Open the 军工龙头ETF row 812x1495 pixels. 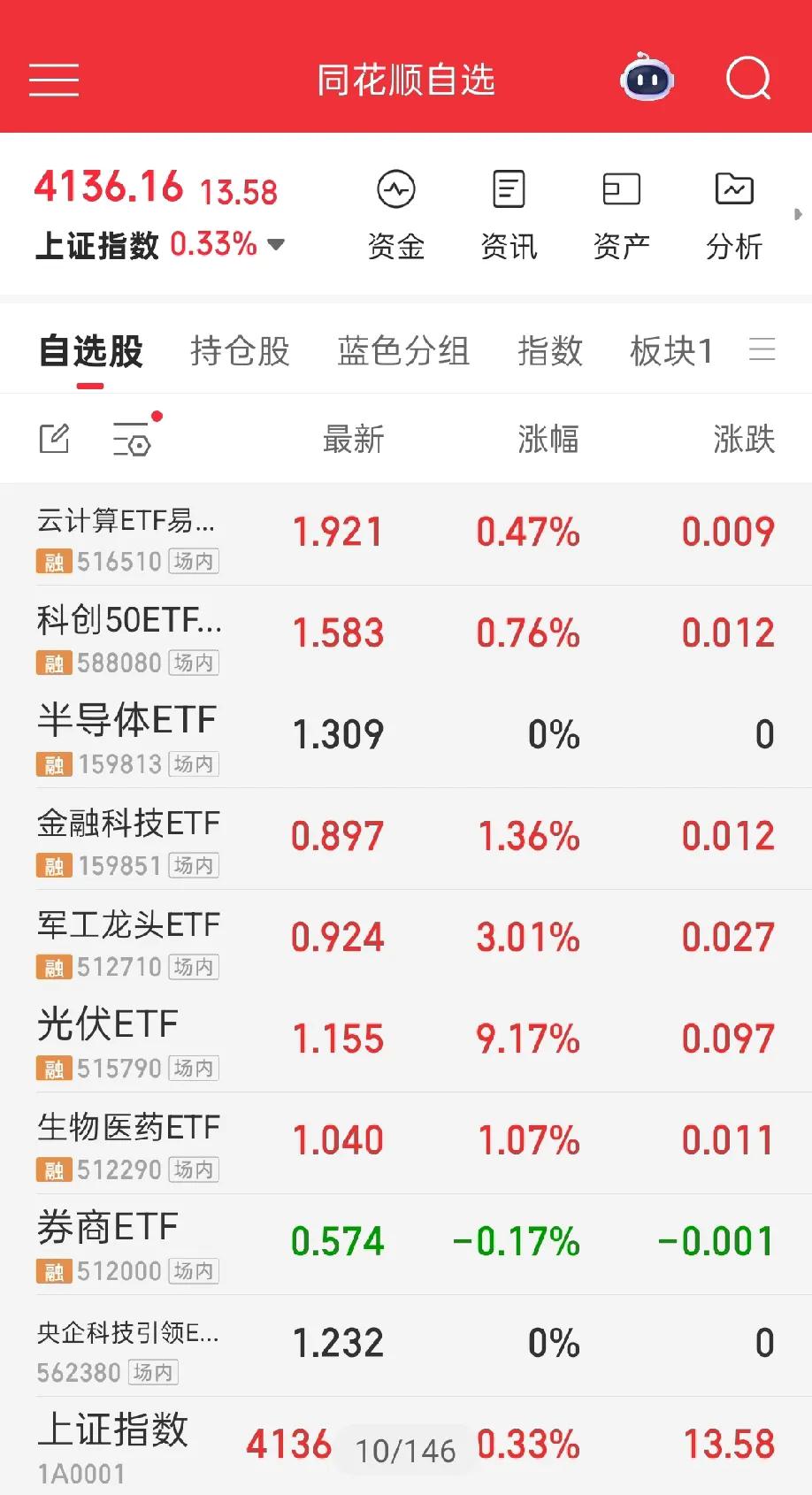click(406, 940)
